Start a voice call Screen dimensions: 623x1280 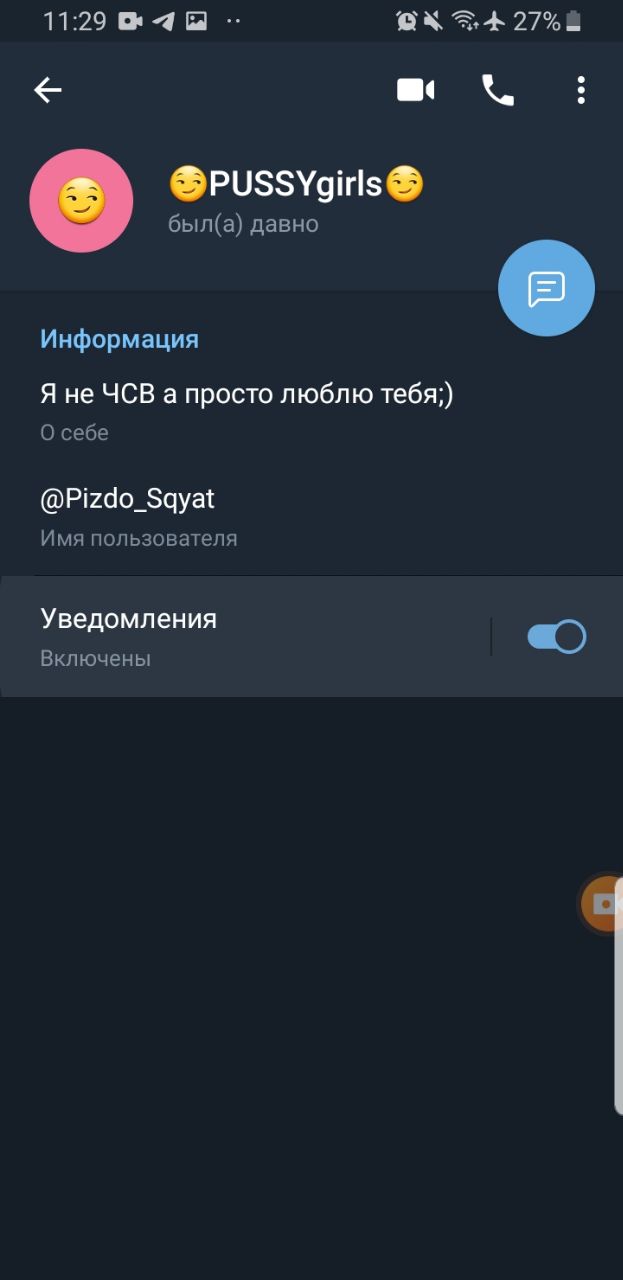pyautogui.click(x=498, y=91)
